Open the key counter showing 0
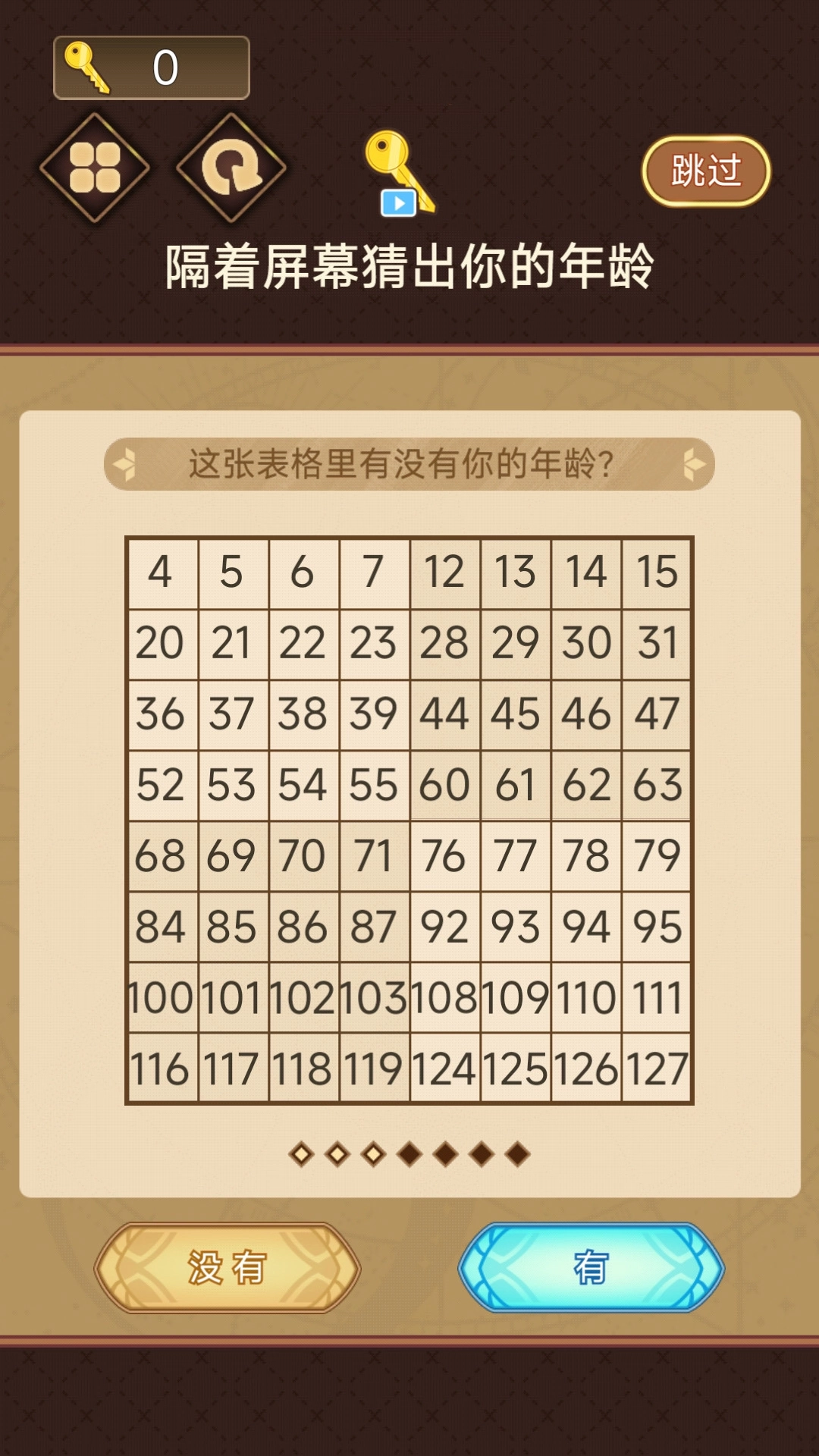 152,67
